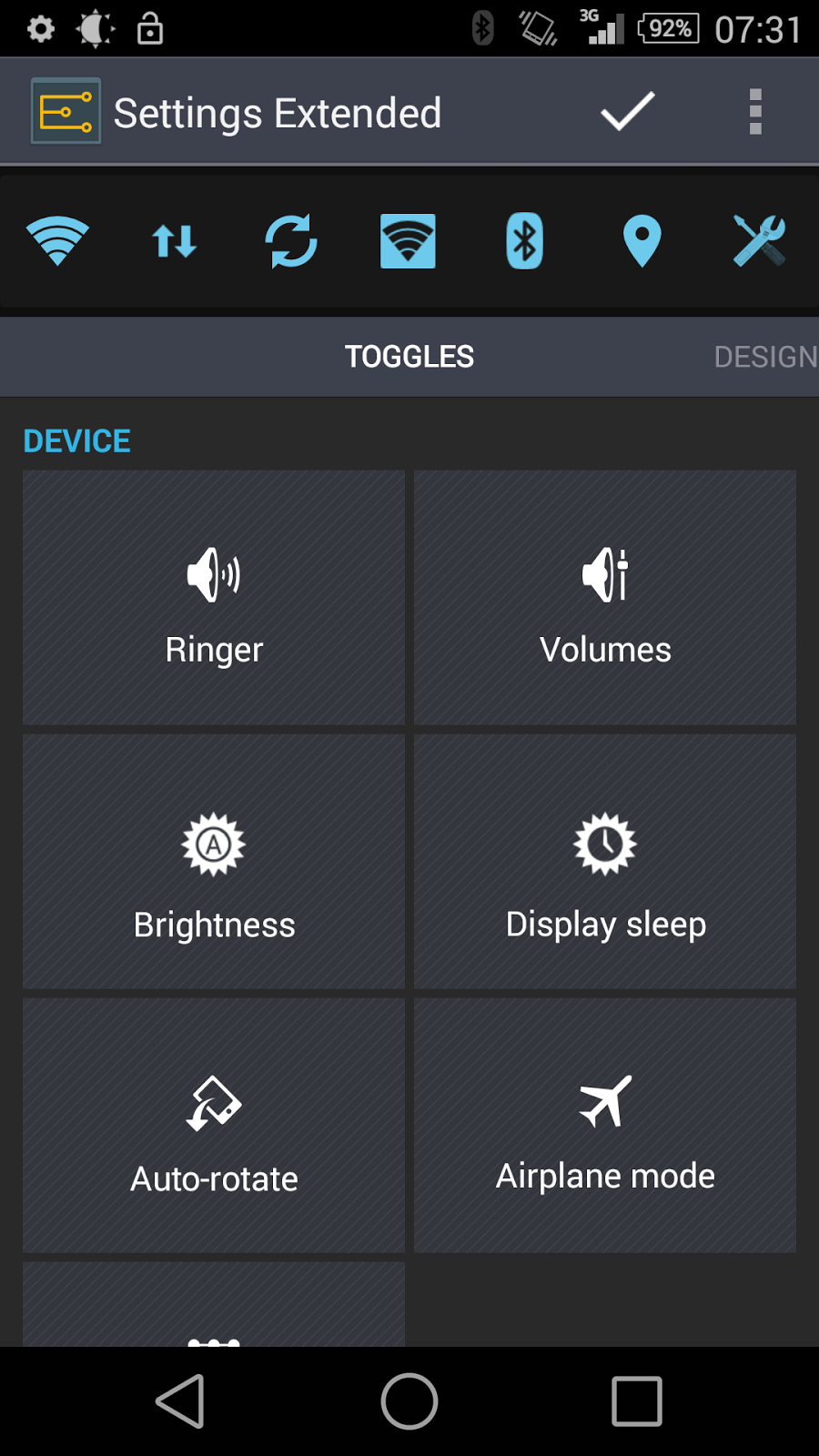This screenshot has width=819, height=1456.
Task: Tap the Bluetooth toggle in preview bar
Action: [x=524, y=241]
